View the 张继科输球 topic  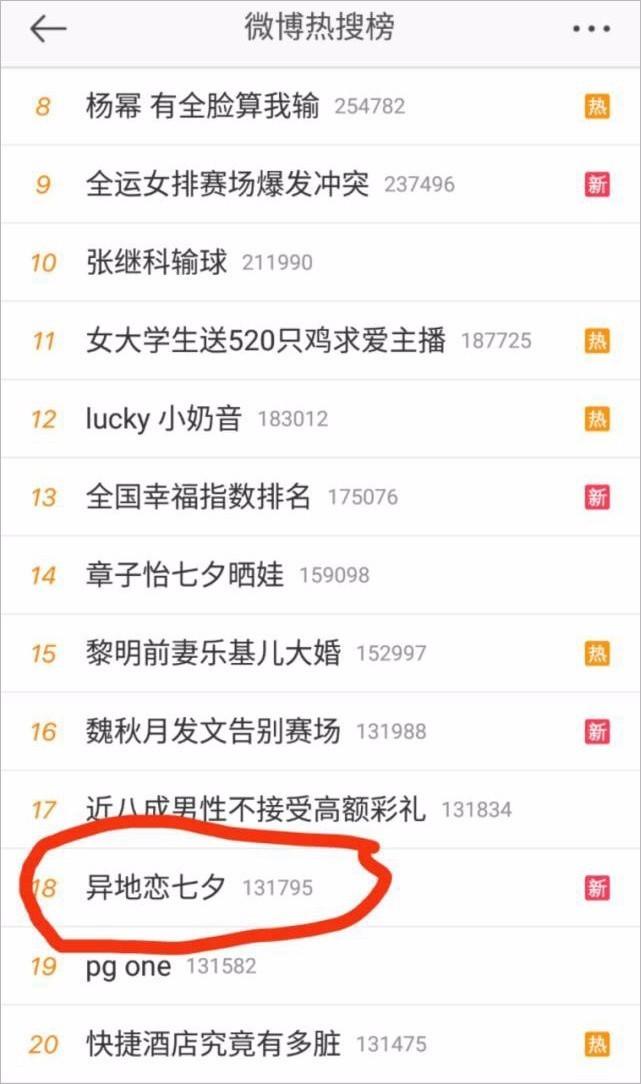point(157,262)
